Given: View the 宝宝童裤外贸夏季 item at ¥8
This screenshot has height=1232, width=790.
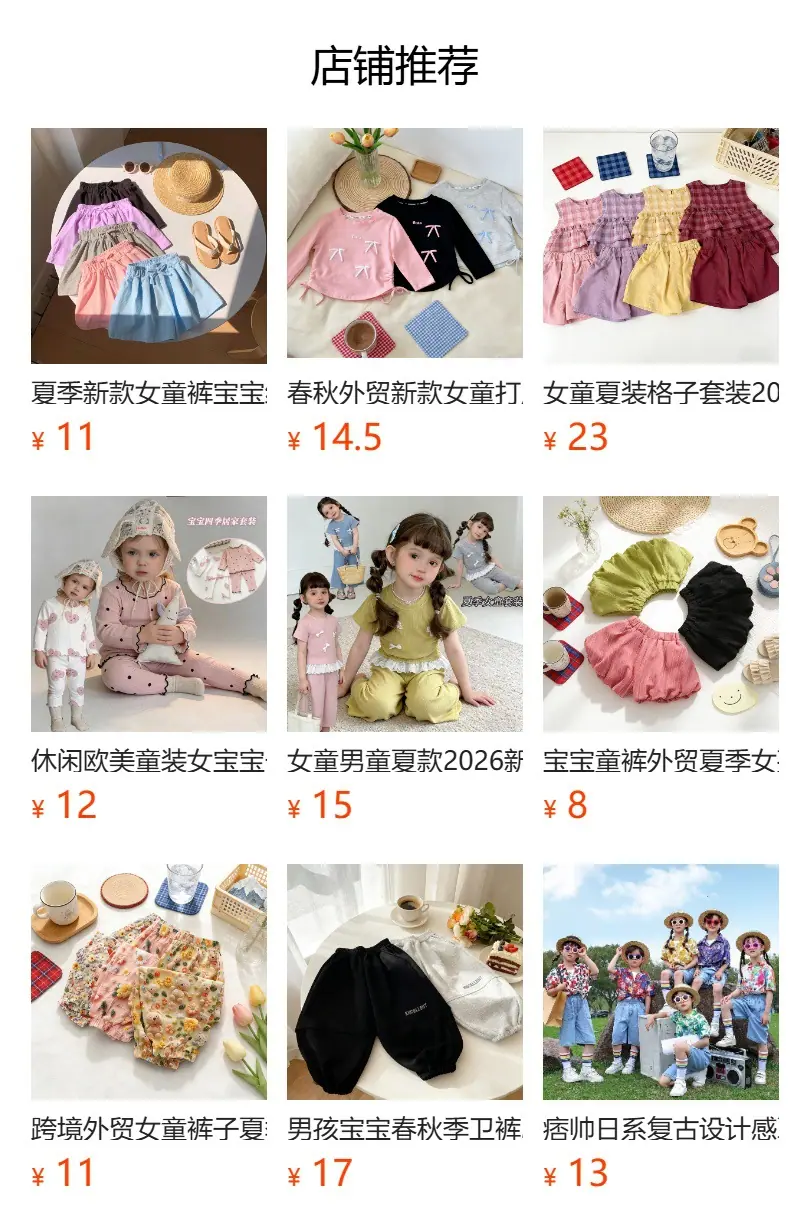Looking at the screenshot, I should click(661, 660).
